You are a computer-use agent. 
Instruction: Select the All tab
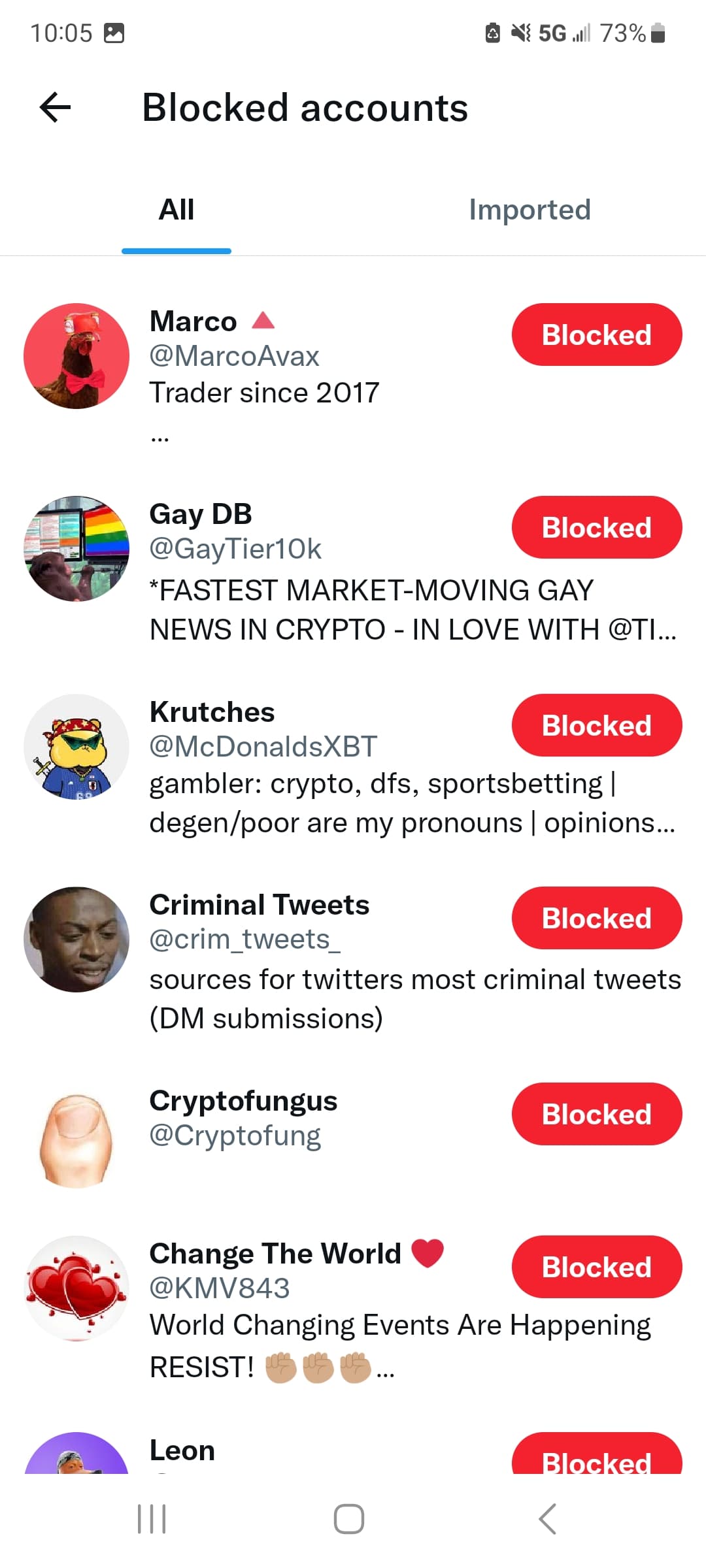click(x=176, y=210)
